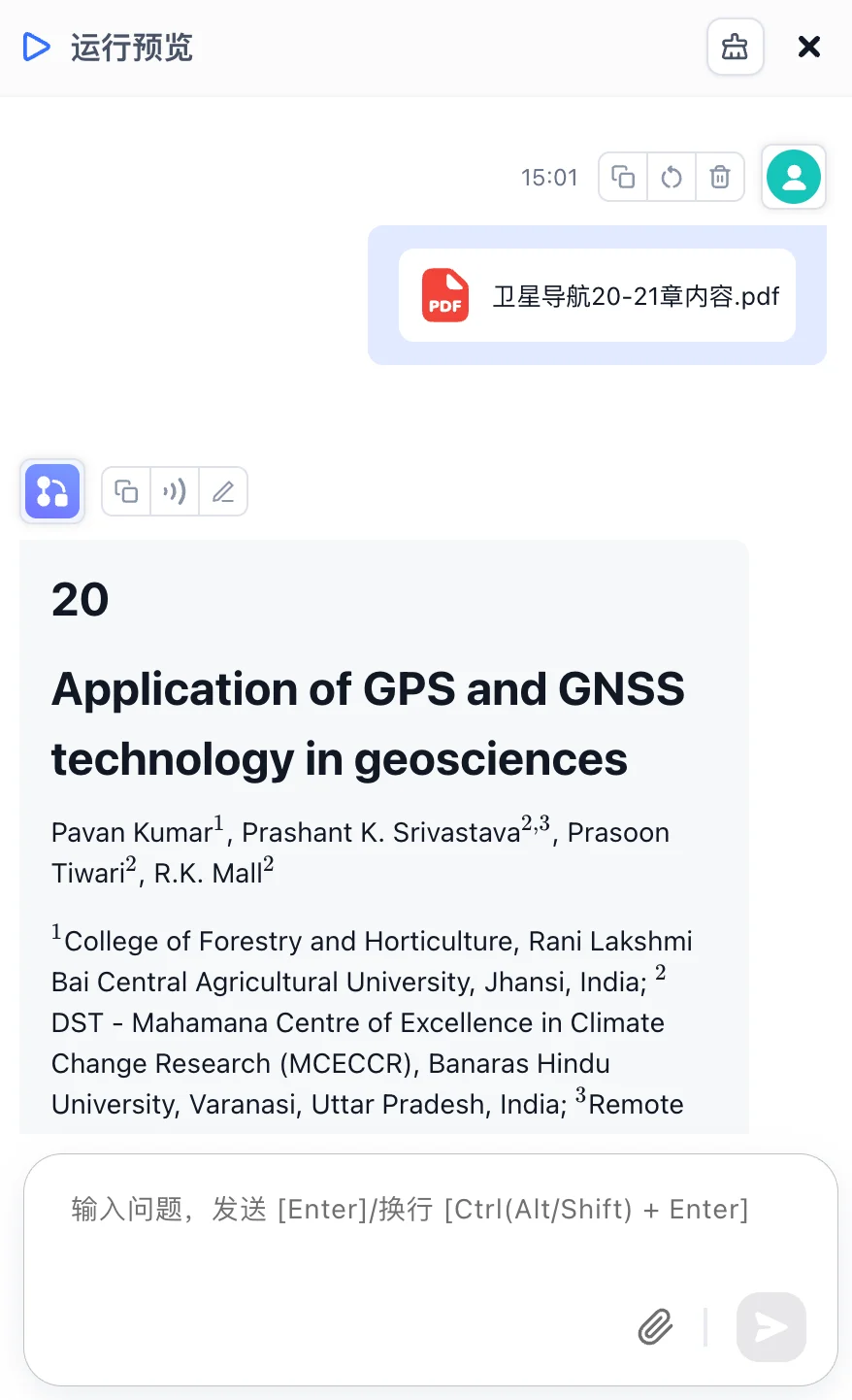
Task: Open the user avatar icon
Action: pyautogui.click(x=794, y=177)
